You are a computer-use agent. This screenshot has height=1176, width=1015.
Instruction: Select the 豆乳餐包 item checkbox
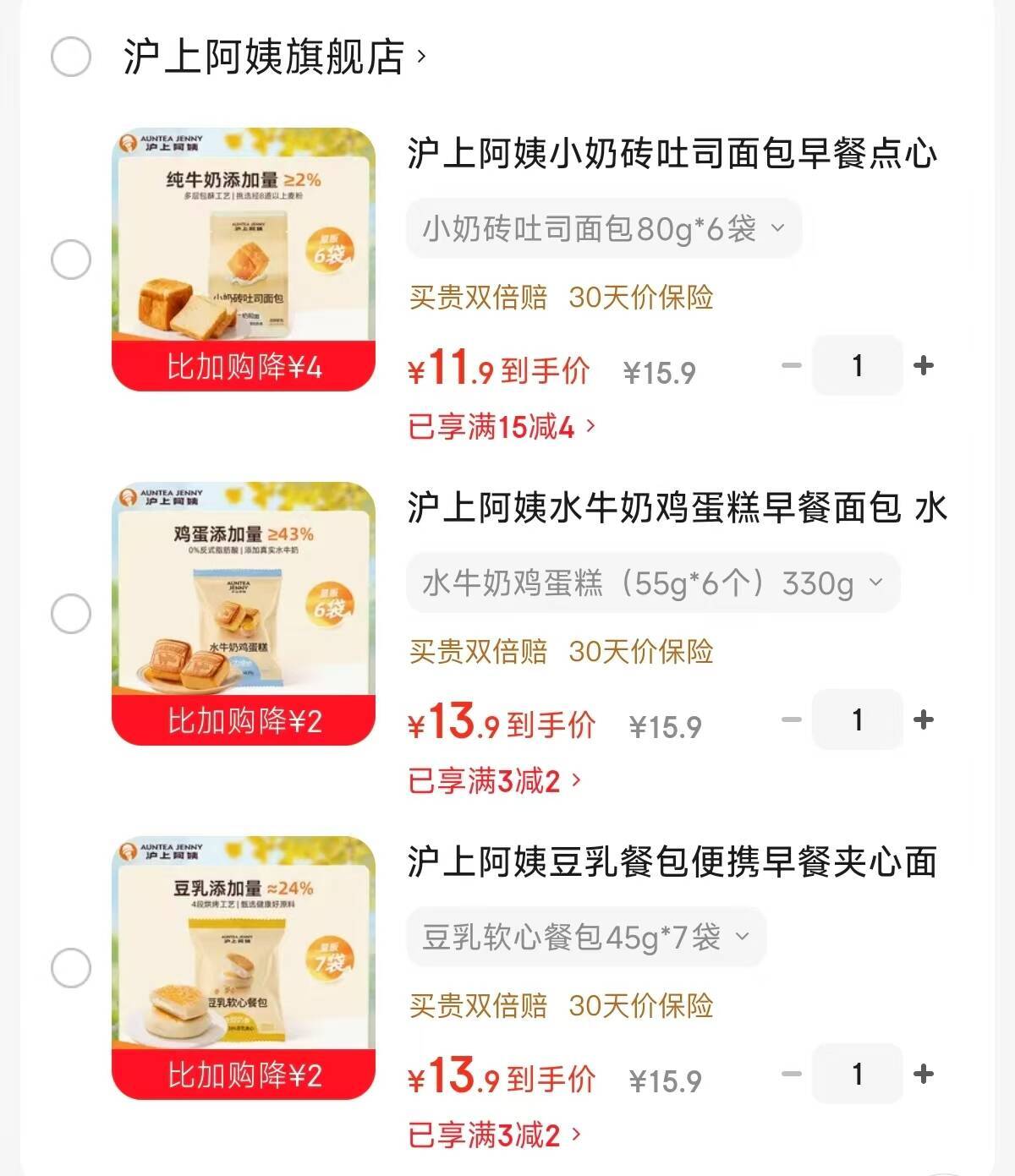click(x=71, y=968)
